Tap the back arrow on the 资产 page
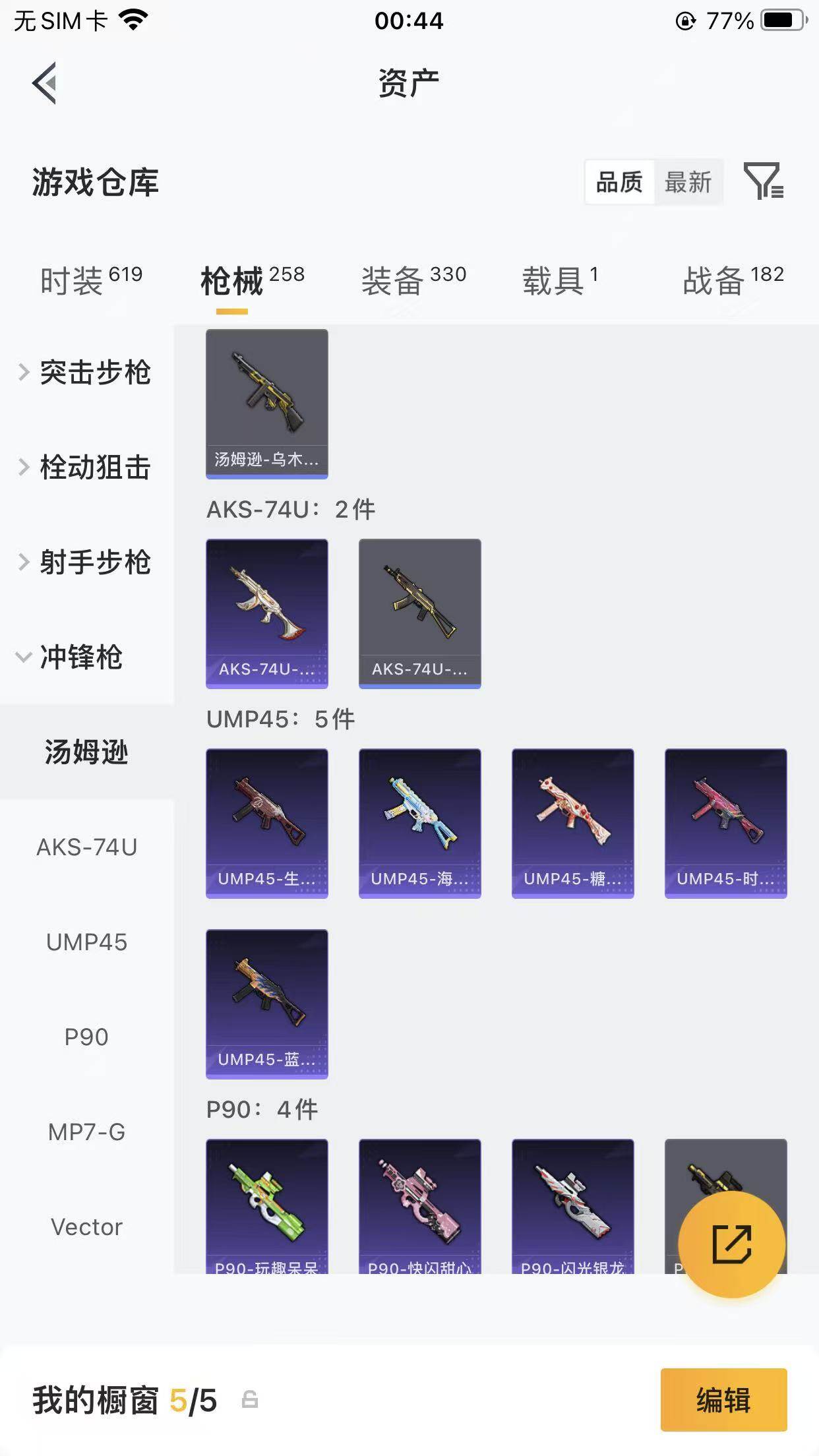This screenshot has width=819, height=1456. coord(44,82)
